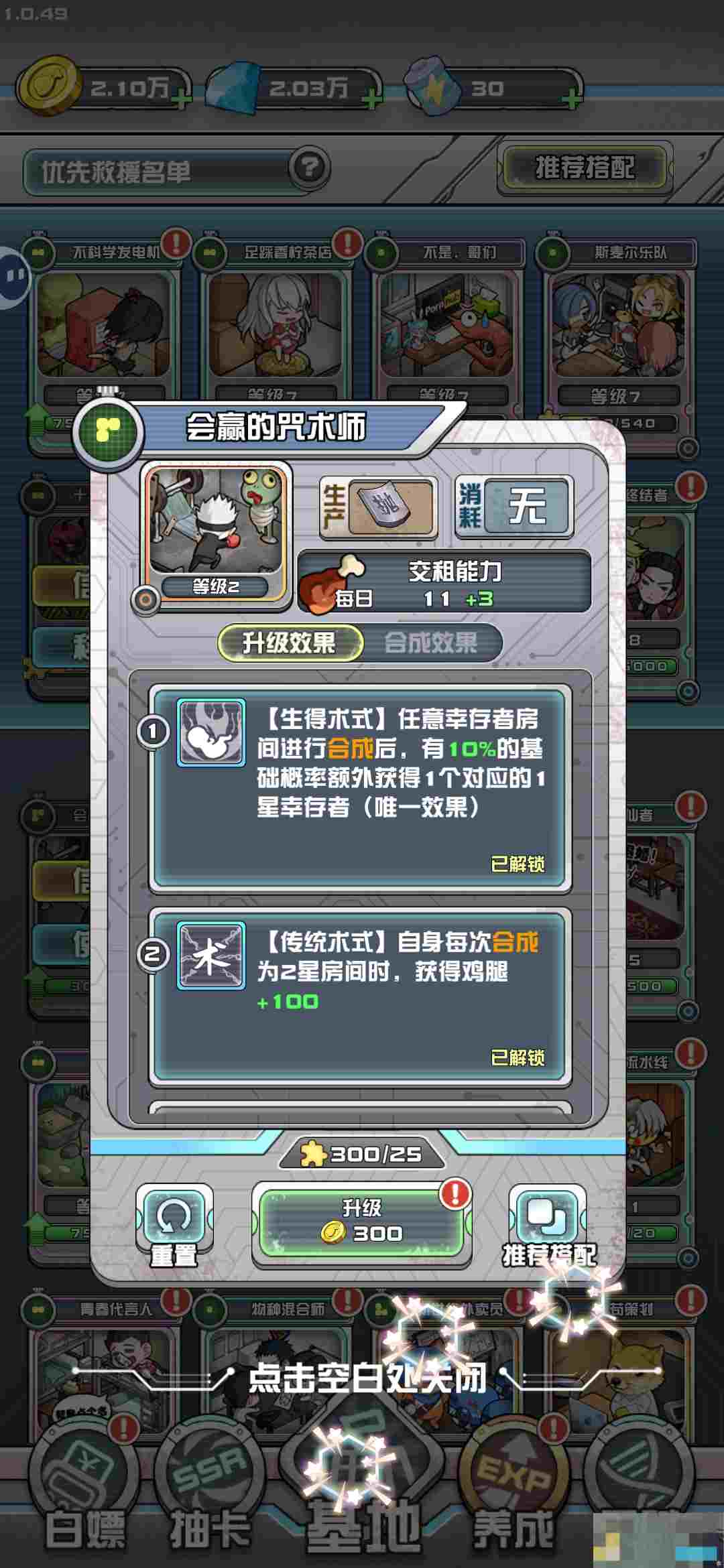The width and height of the screenshot is (724, 1568).
Task: Tap the 升级 button costing 300 coins
Action: tap(362, 1223)
